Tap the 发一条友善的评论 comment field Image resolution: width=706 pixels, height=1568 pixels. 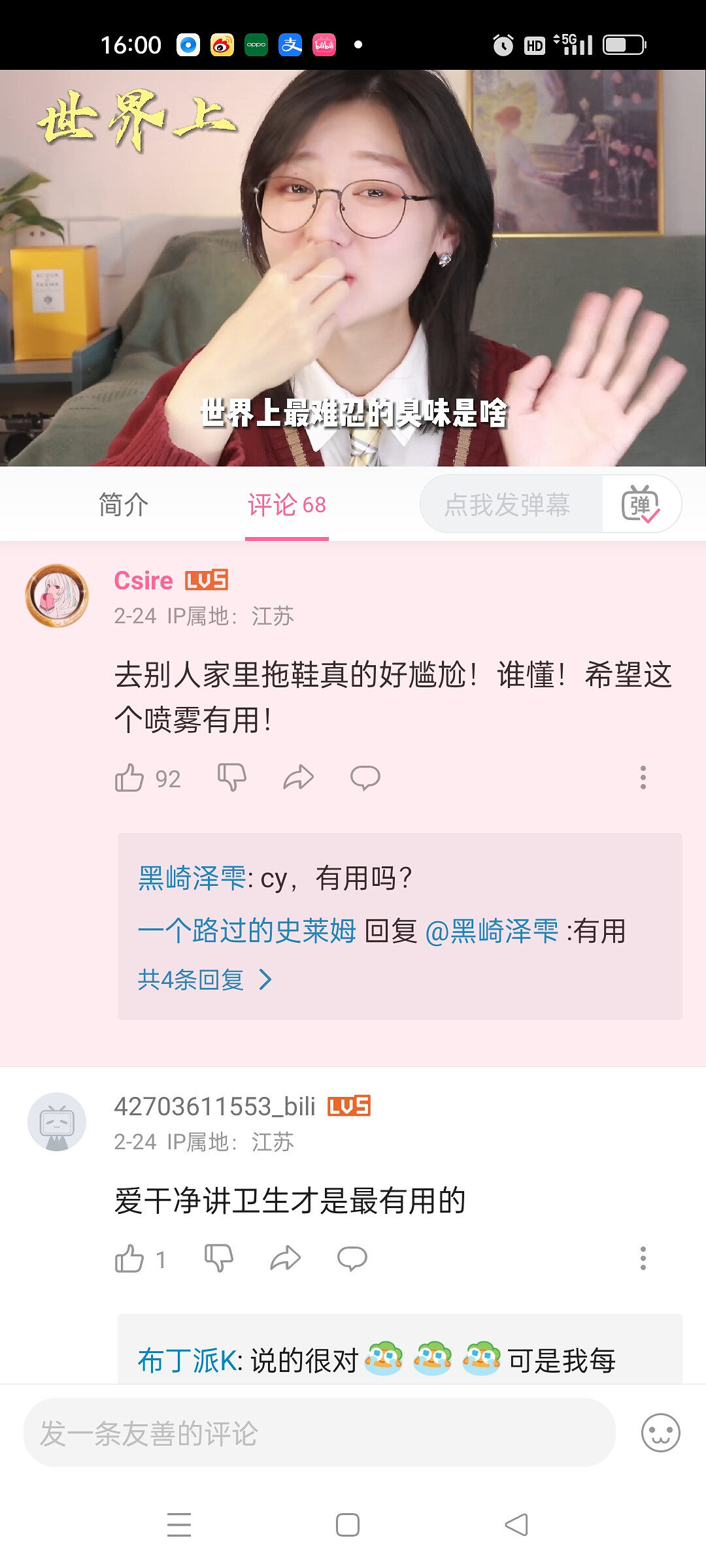pyautogui.click(x=319, y=1433)
